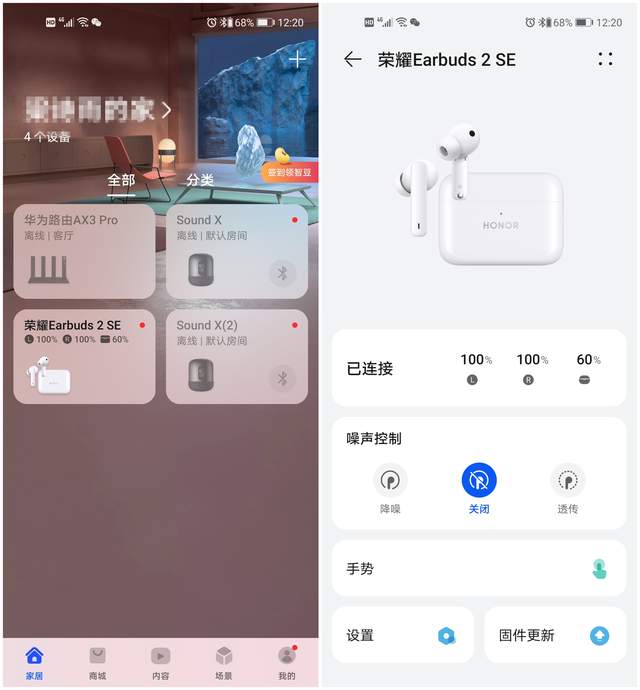Tap the plus icon to add a device

tap(297, 60)
